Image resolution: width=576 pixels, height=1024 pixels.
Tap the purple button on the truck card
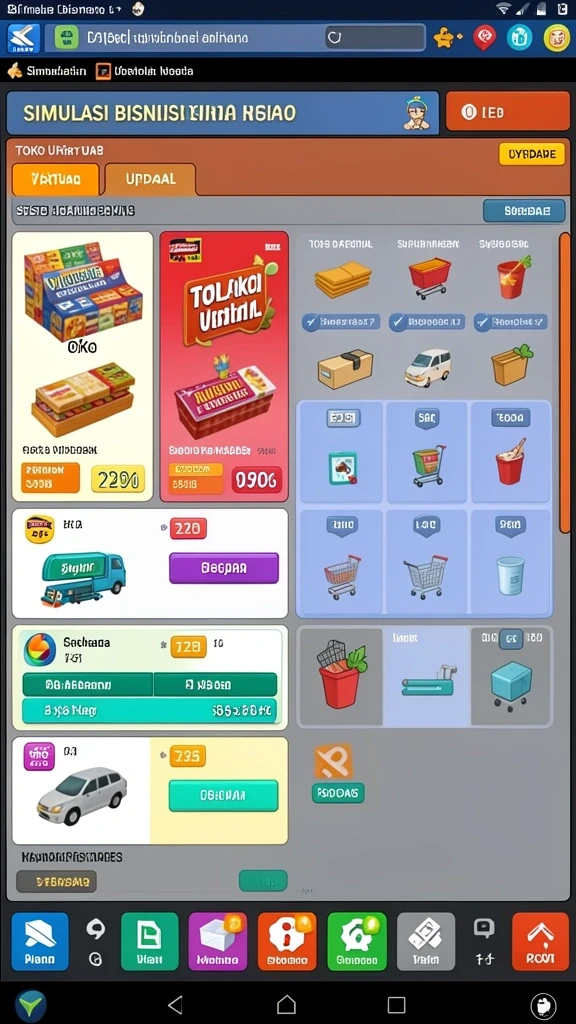pyautogui.click(x=224, y=568)
